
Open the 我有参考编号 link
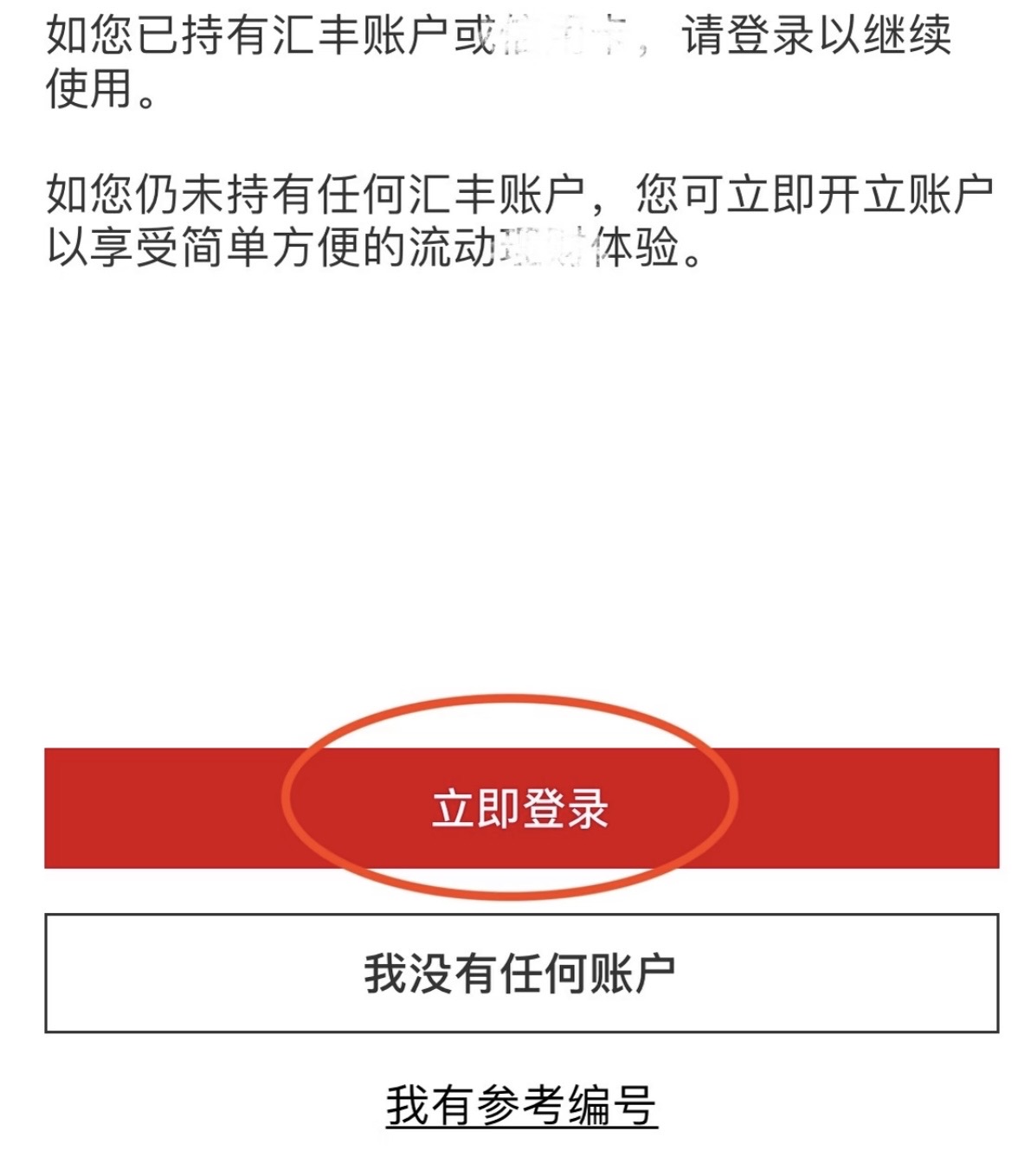pyautogui.click(x=521, y=1106)
